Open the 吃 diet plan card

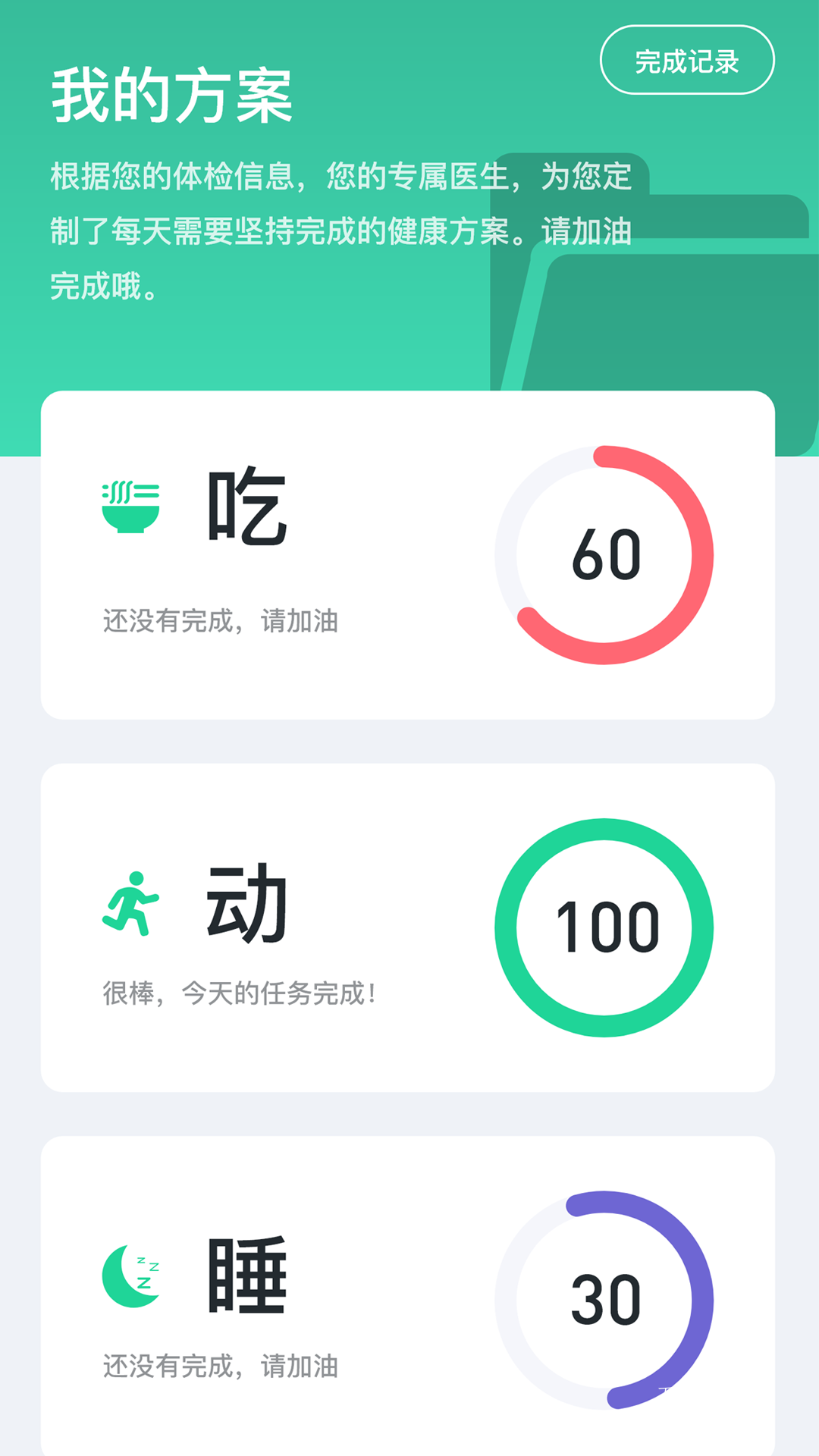(x=408, y=555)
